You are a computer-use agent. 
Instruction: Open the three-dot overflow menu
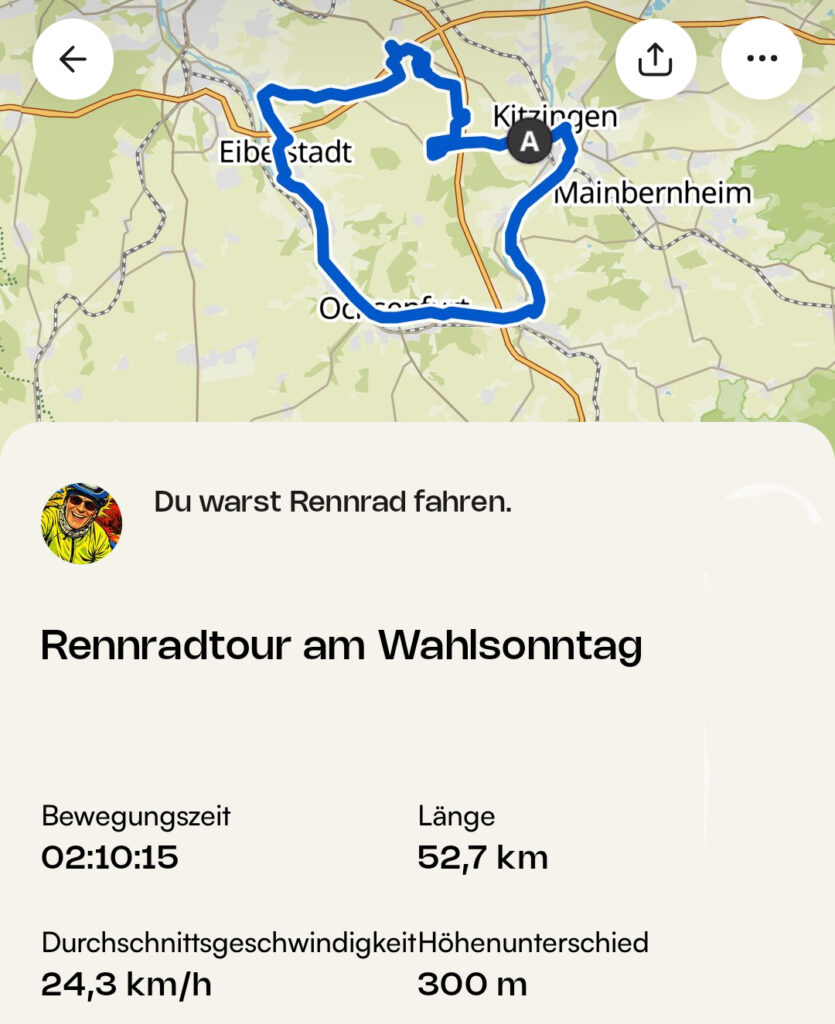[x=761, y=59]
